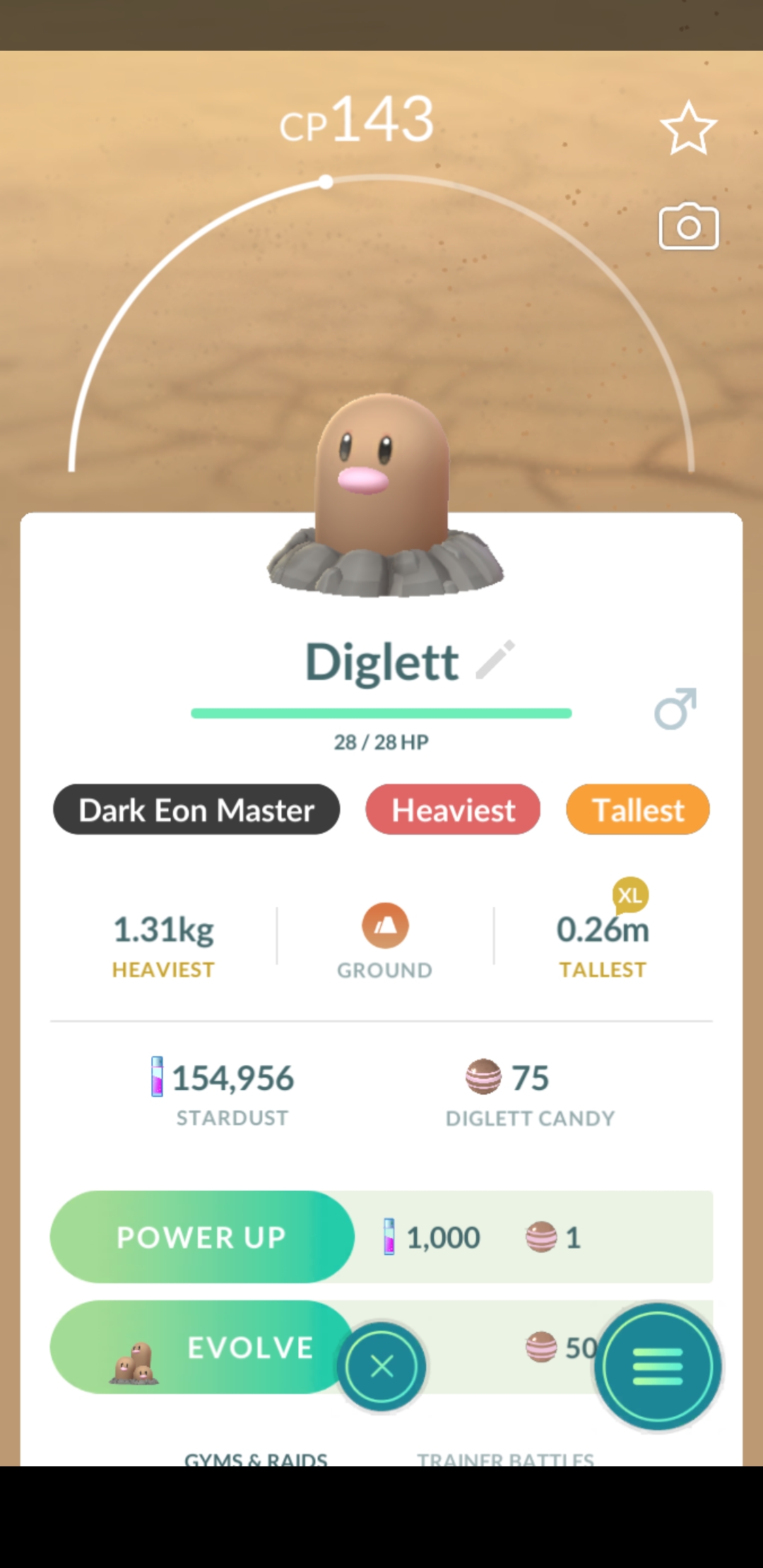Image resolution: width=763 pixels, height=1568 pixels.
Task: Close the Pokémon details with the X button
Action: (381, 1367)
